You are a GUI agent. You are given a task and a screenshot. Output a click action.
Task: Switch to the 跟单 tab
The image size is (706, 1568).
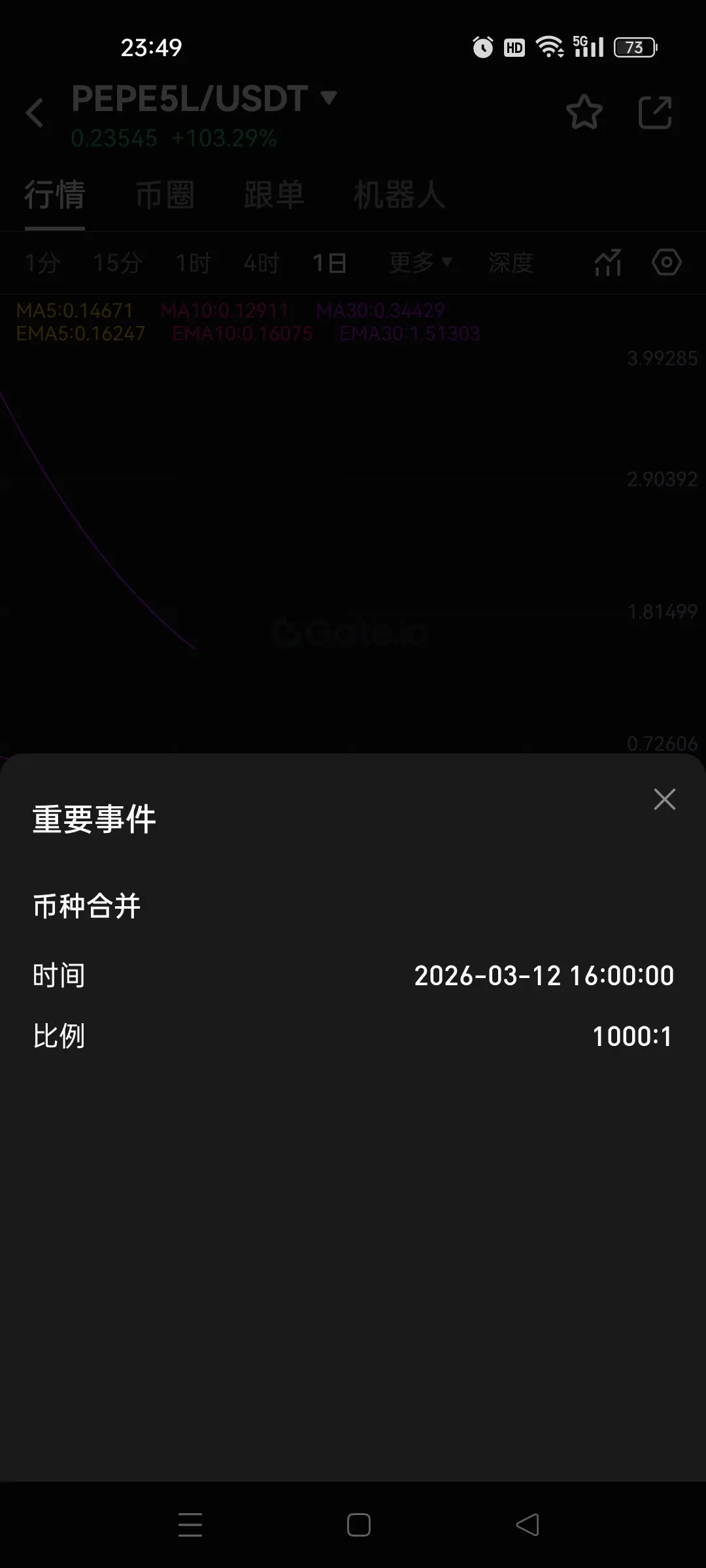pyautogui.click(x=274, y=196)
